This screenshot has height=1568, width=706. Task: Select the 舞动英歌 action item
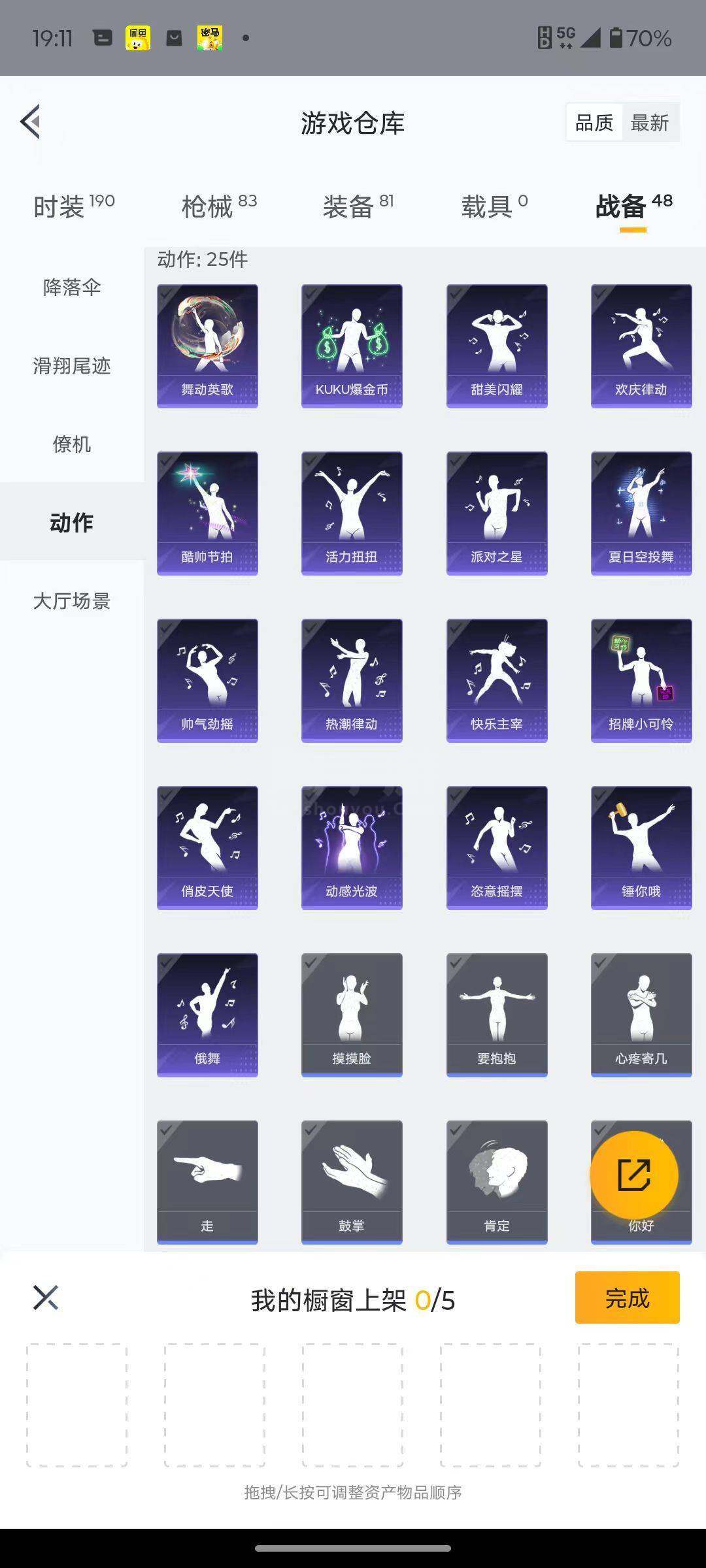(x=207, y=346)
